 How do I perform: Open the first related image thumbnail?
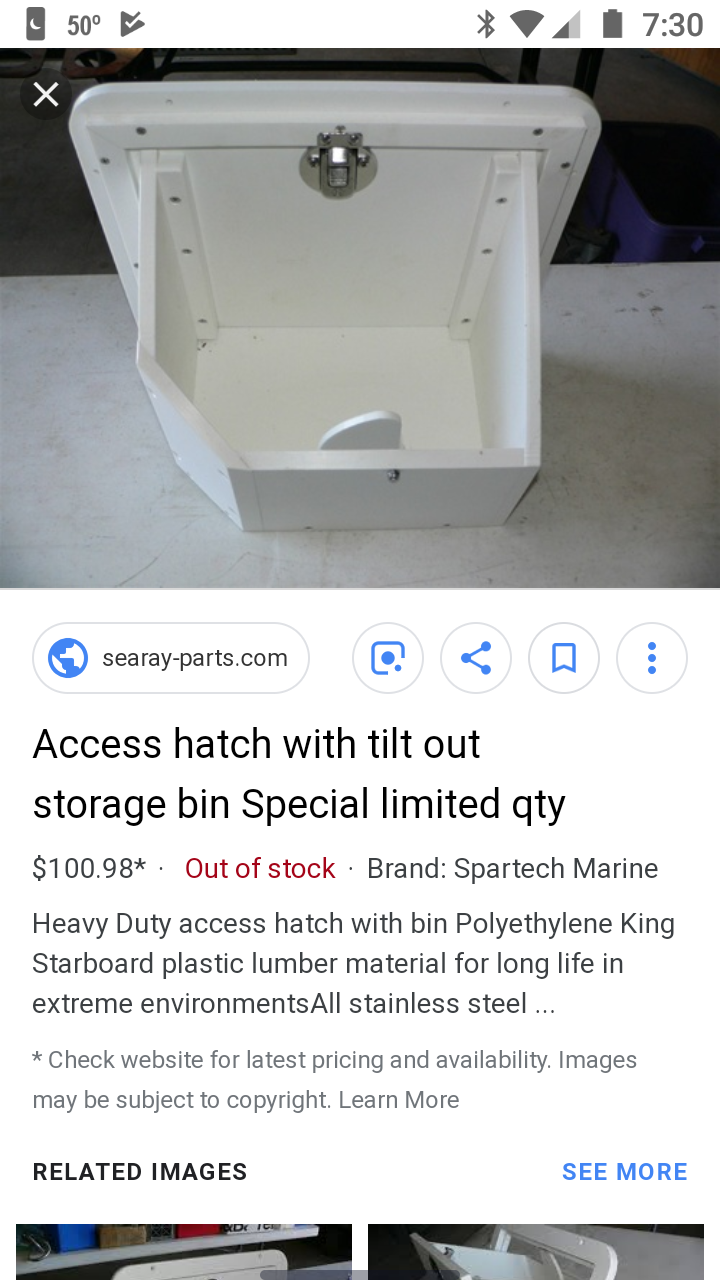184,1251
